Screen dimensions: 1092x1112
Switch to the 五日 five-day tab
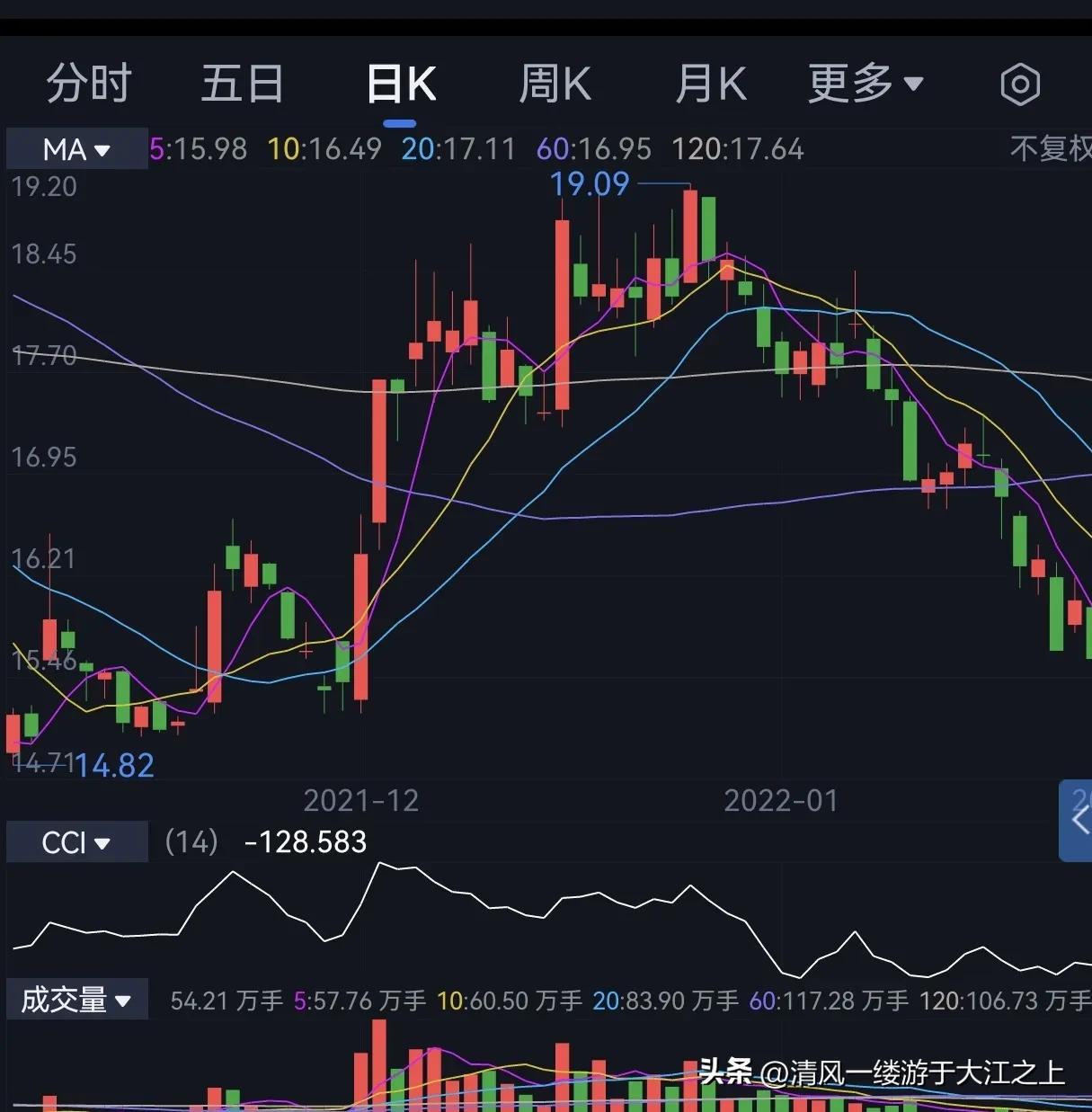(x=243, y=84)
